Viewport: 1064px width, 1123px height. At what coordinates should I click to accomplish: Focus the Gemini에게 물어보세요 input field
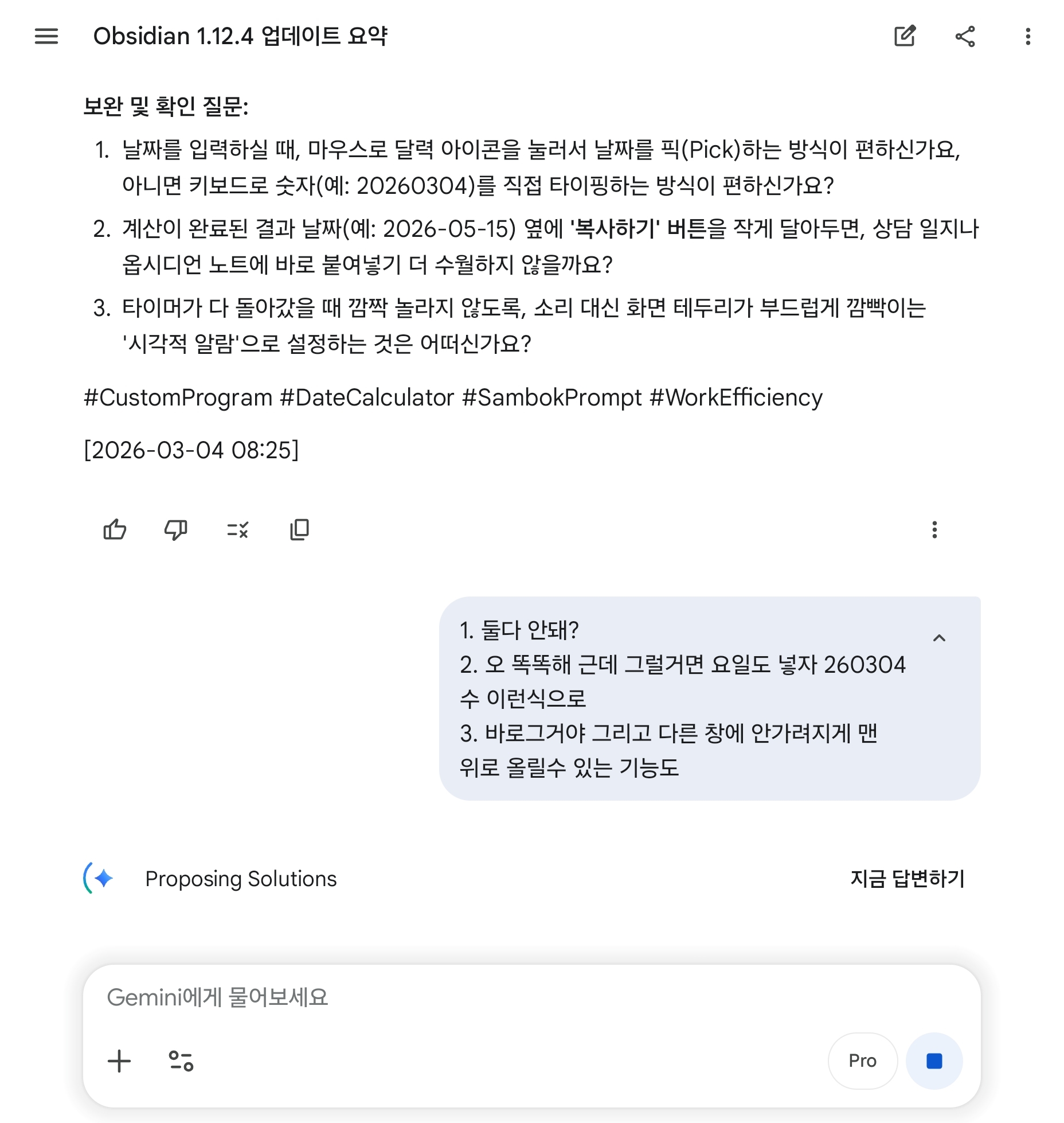[x=459, y=997]
